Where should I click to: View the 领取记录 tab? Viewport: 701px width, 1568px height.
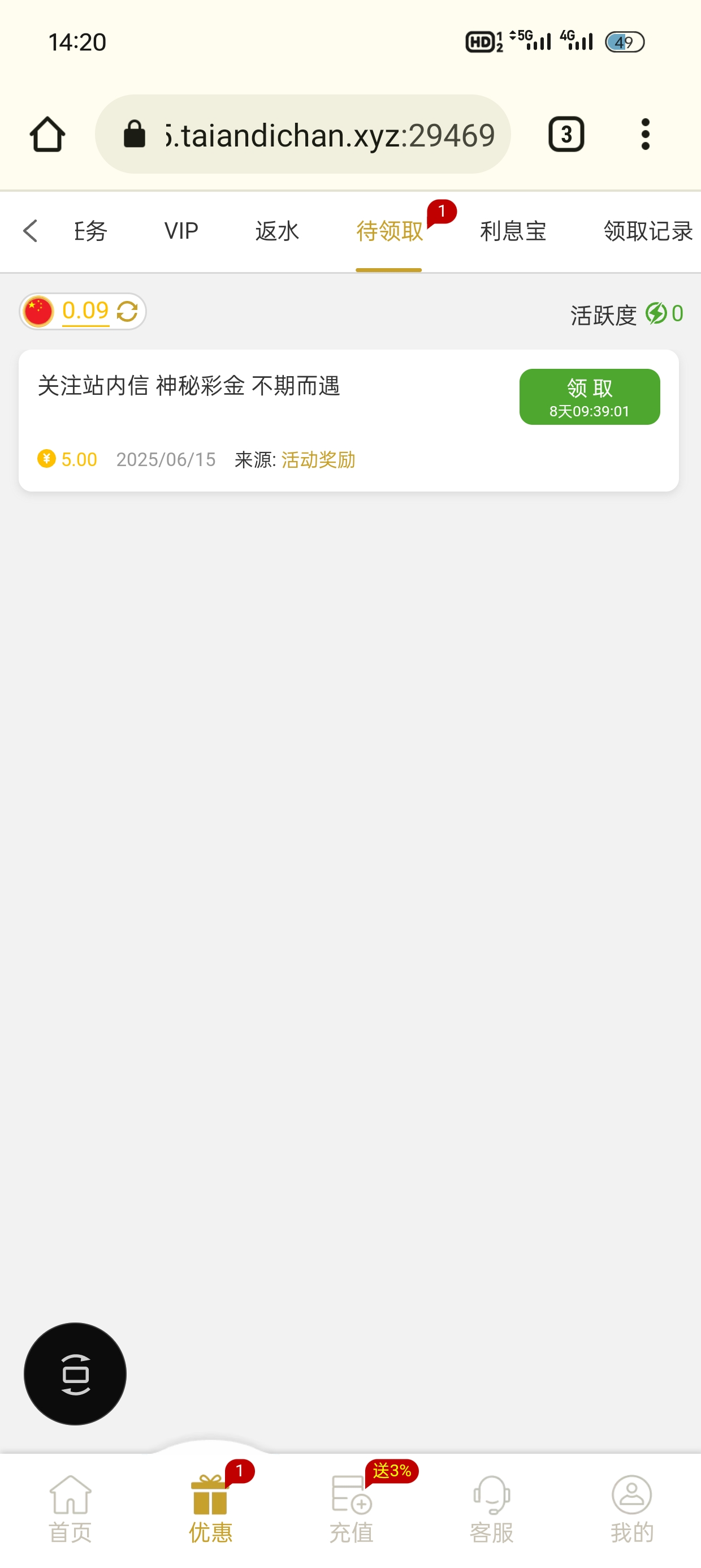coord(647,231)
